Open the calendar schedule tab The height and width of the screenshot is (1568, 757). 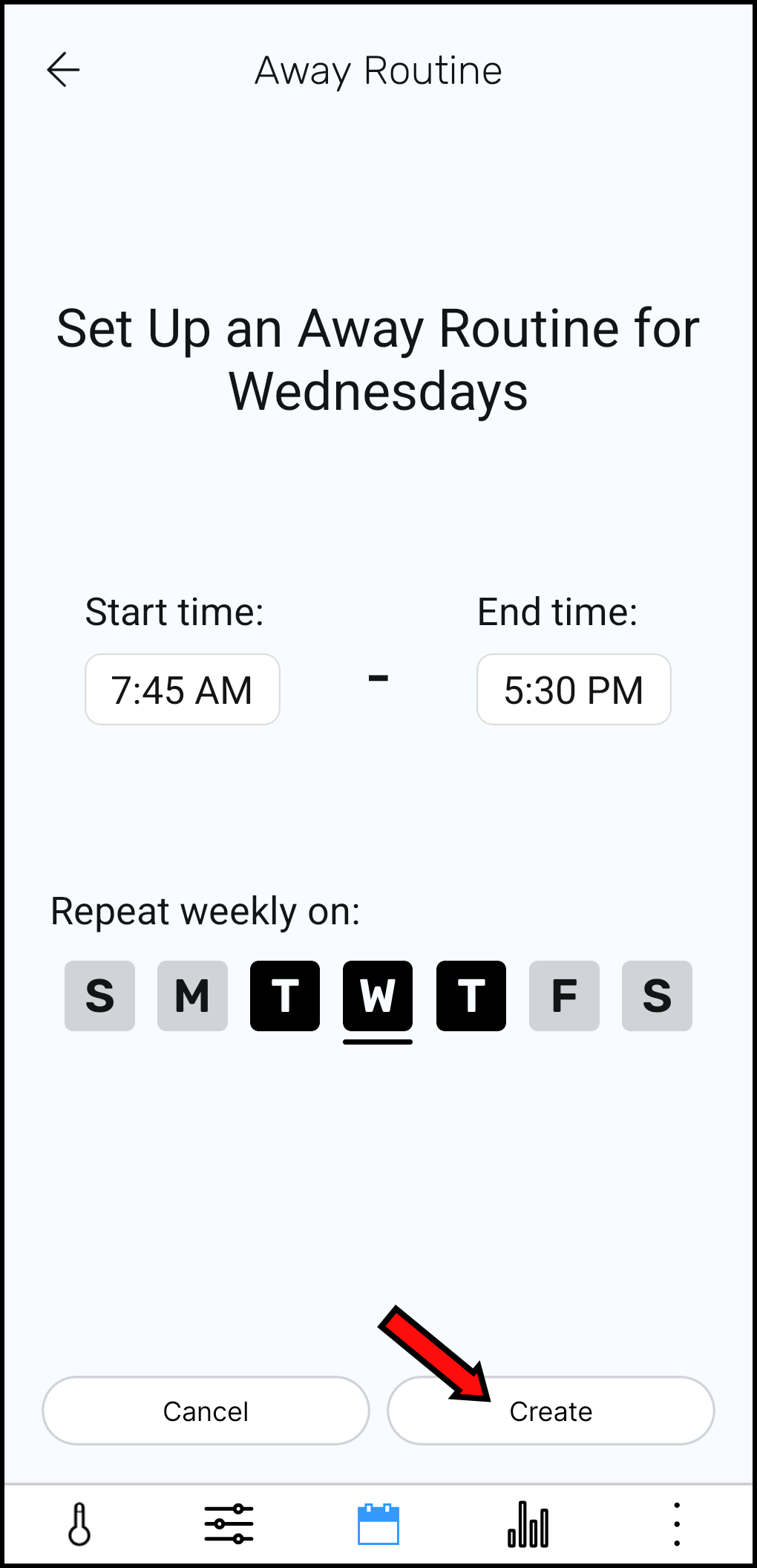click(378, 1524)
